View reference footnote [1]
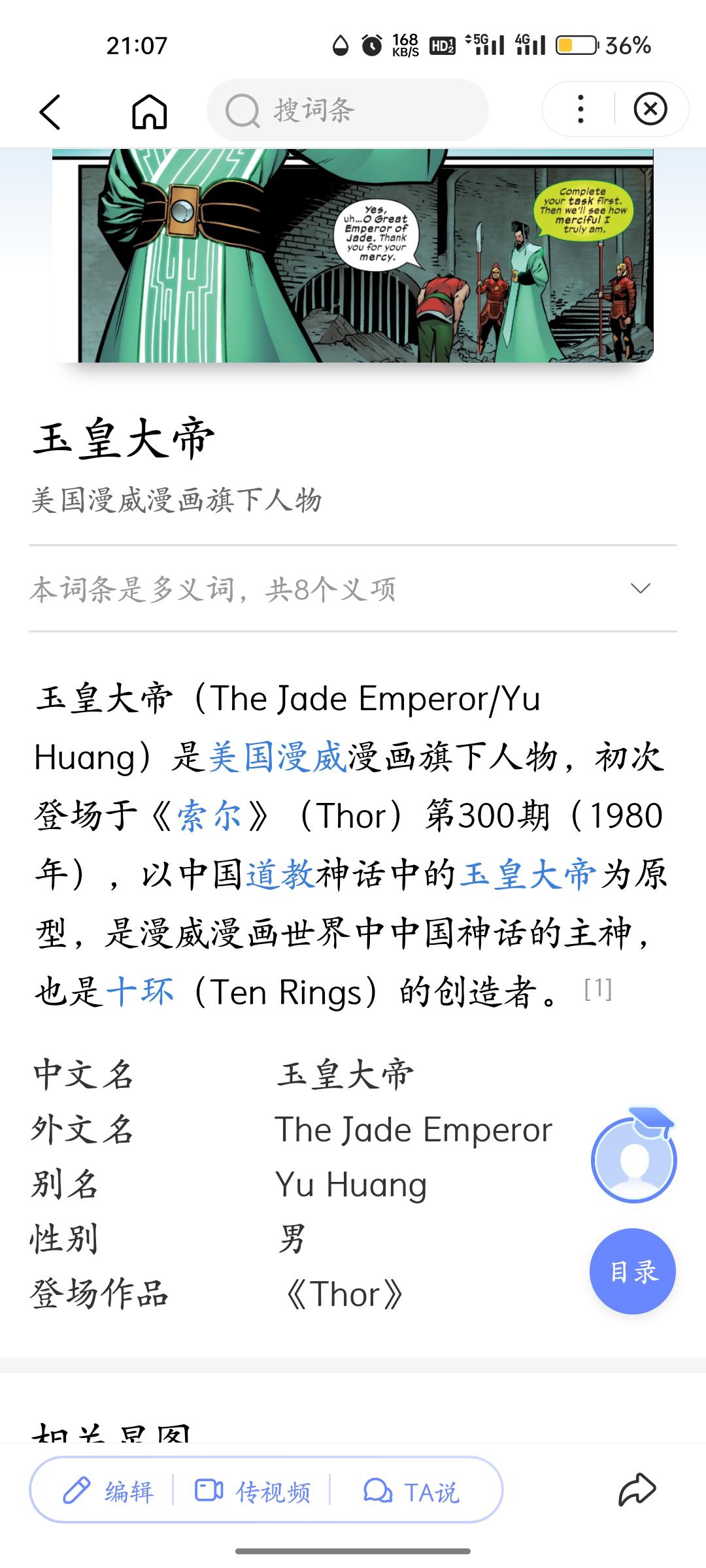 point(597,989)
